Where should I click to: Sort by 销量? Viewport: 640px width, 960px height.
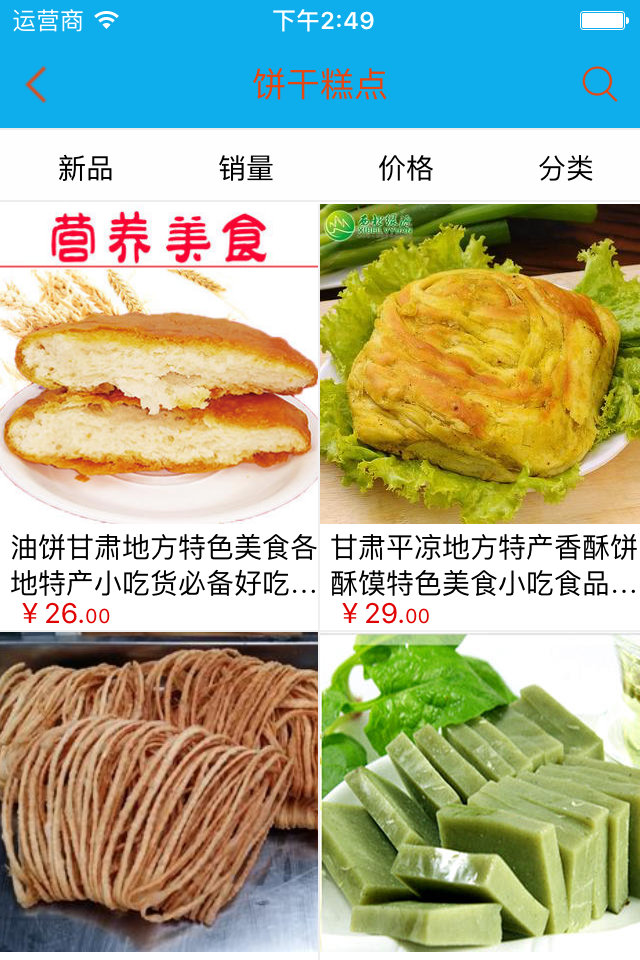tap(246, 168)
